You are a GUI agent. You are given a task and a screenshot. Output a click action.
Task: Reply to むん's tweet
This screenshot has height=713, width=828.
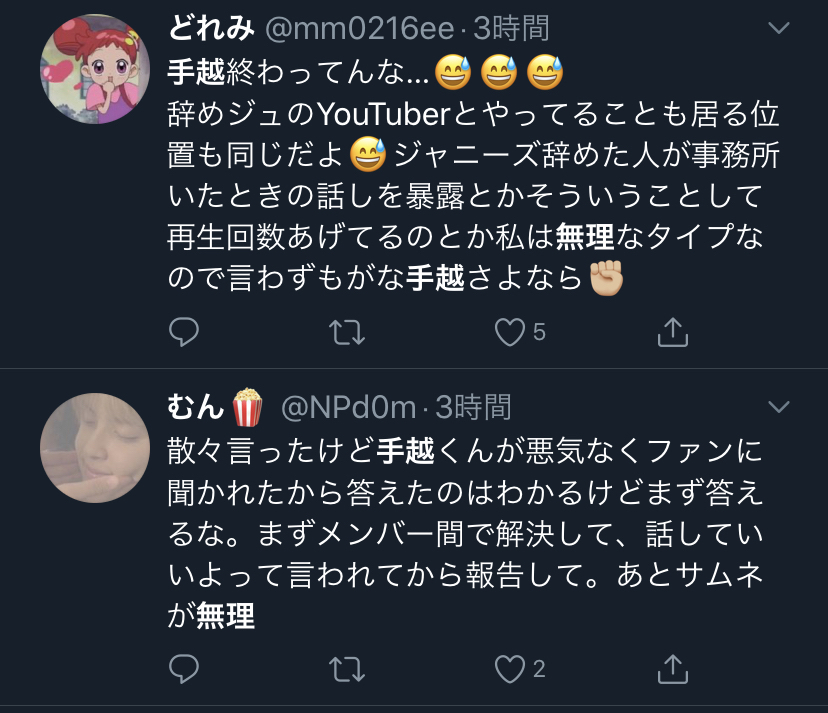click(184, 669)
